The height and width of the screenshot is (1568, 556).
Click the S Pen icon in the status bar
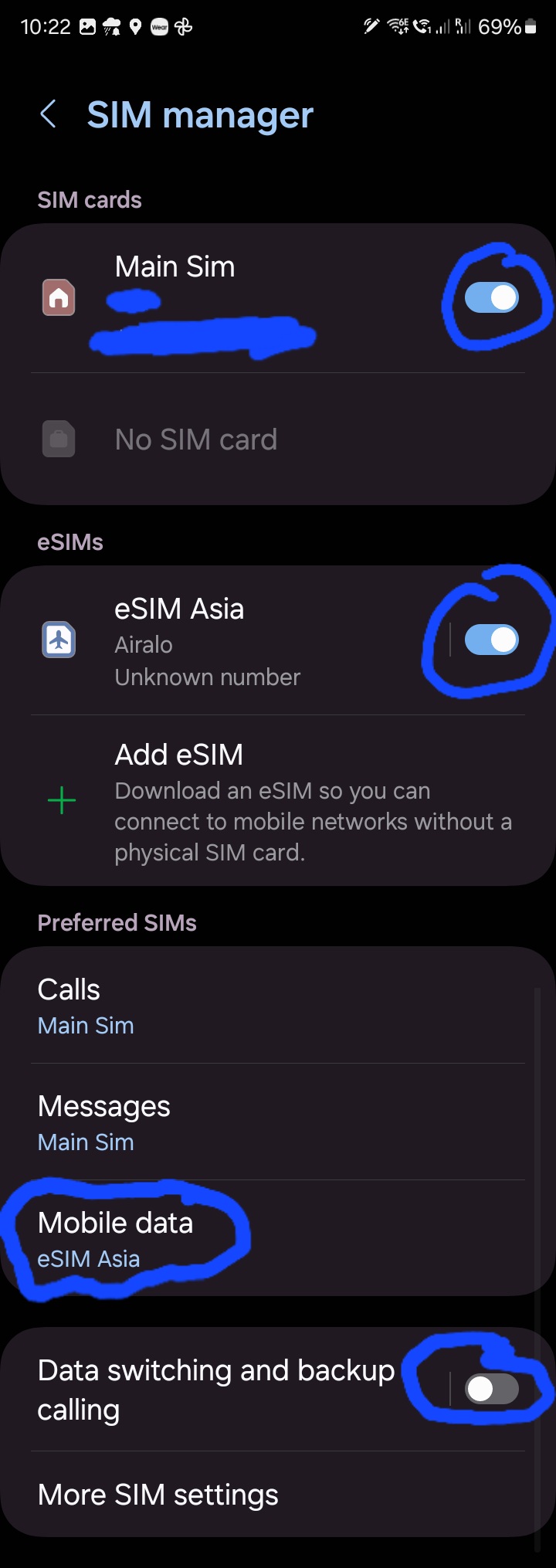click(x=371, y=25)
